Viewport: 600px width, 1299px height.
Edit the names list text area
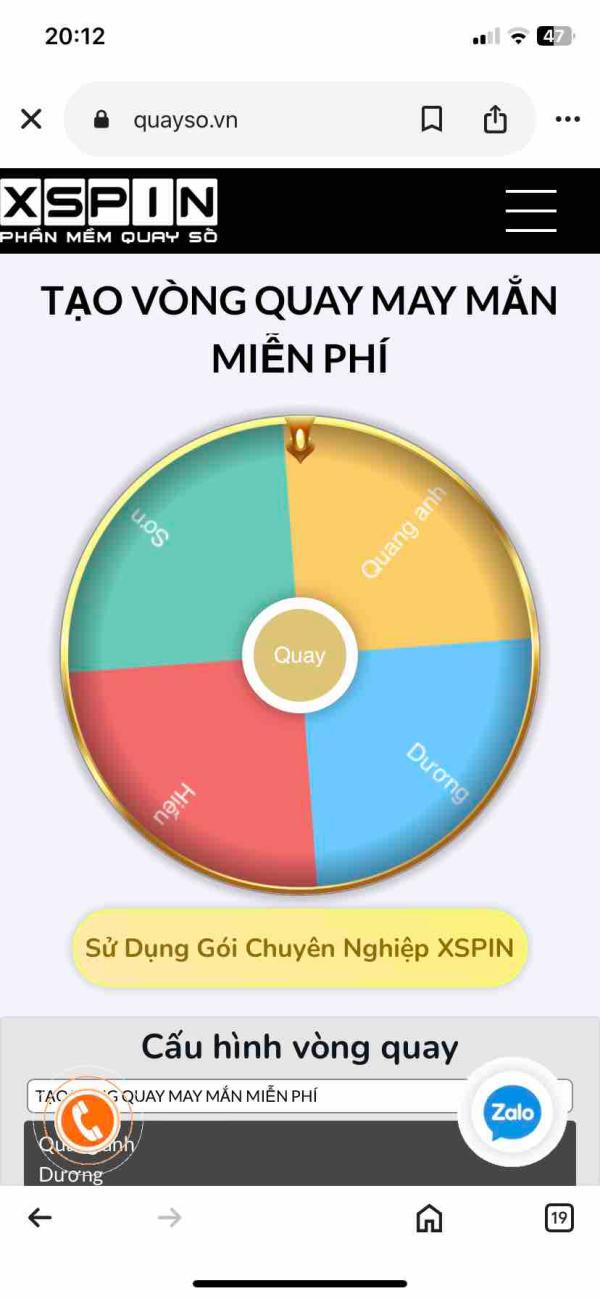coord(300,1153)
